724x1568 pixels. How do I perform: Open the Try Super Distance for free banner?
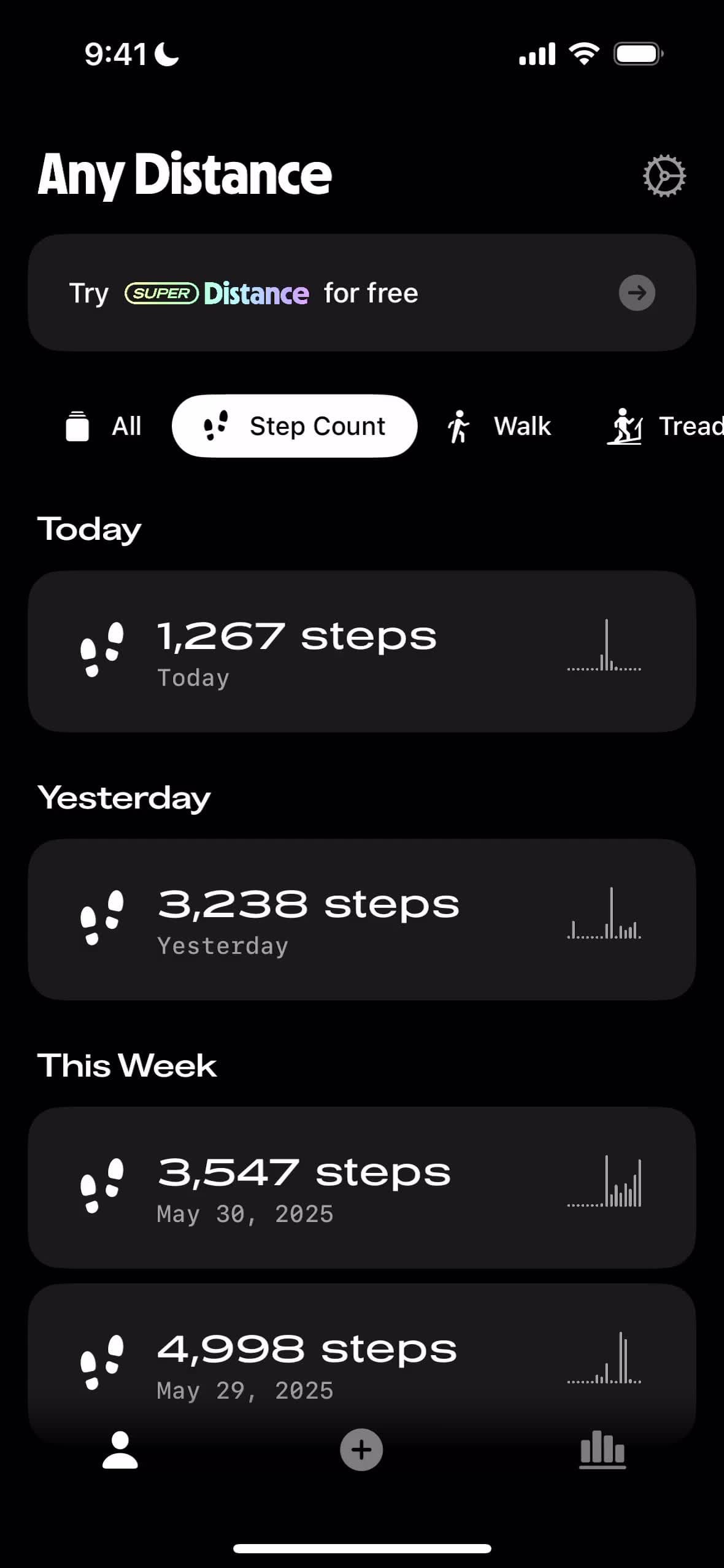click(362, 293)
